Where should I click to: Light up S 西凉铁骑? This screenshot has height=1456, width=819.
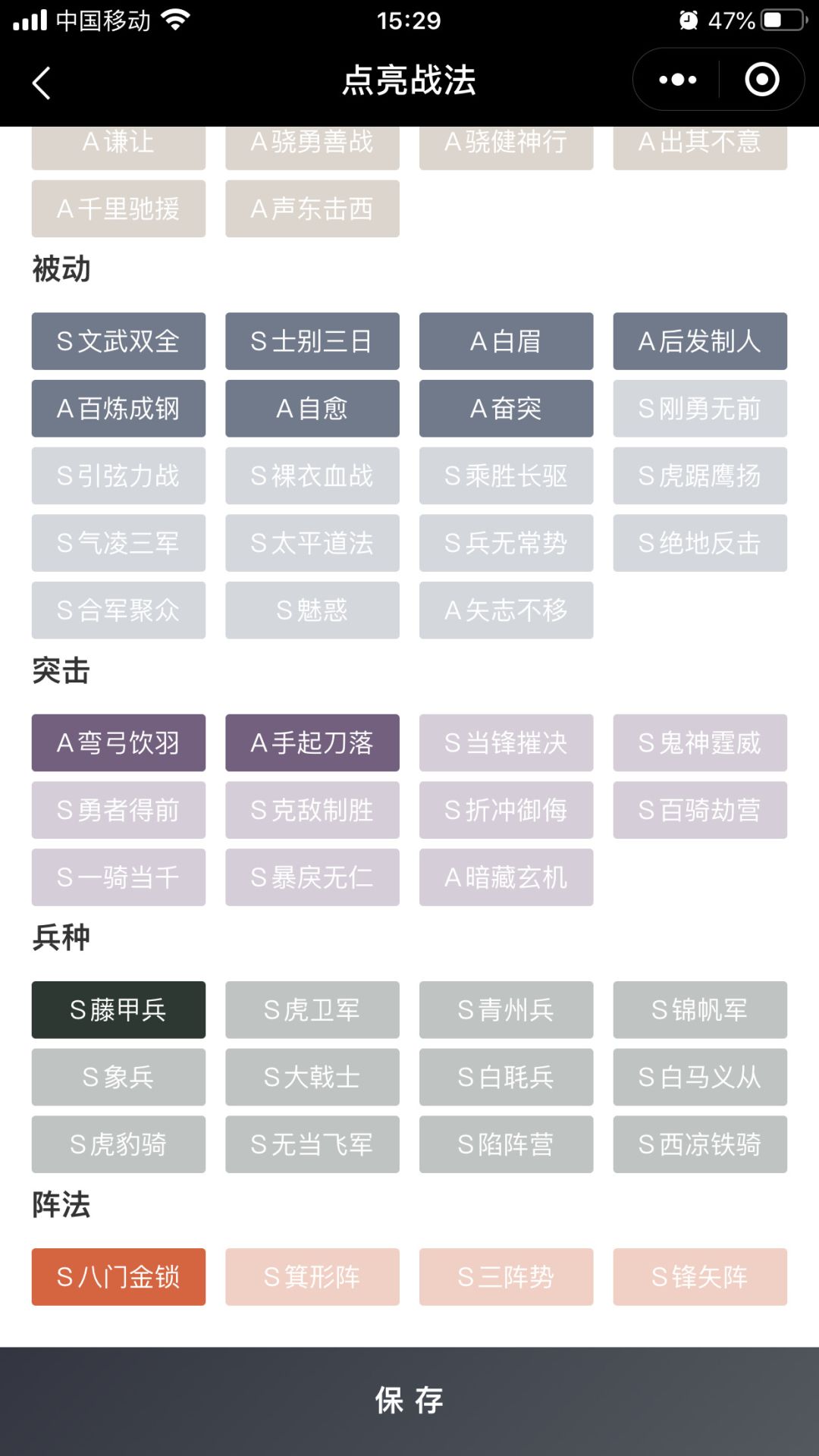pos(700,1144)
